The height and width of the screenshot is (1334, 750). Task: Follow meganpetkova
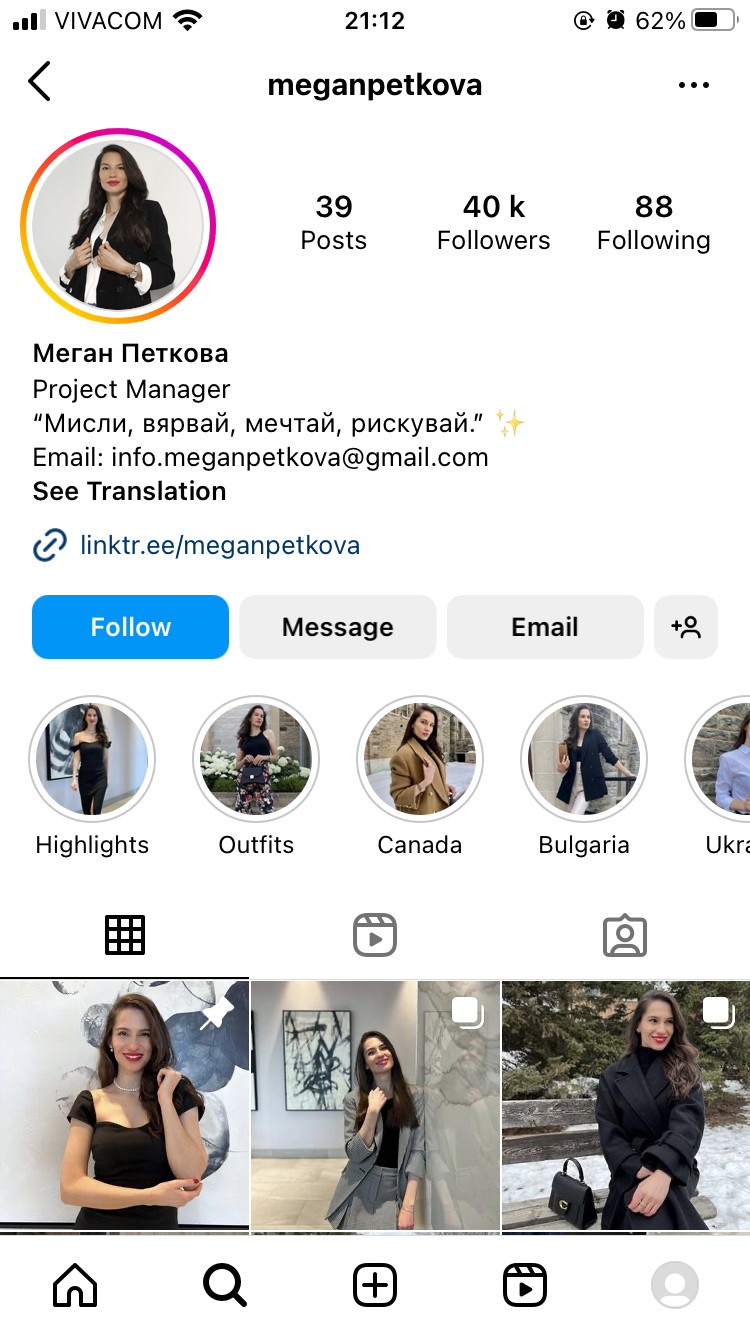point(130,627)
